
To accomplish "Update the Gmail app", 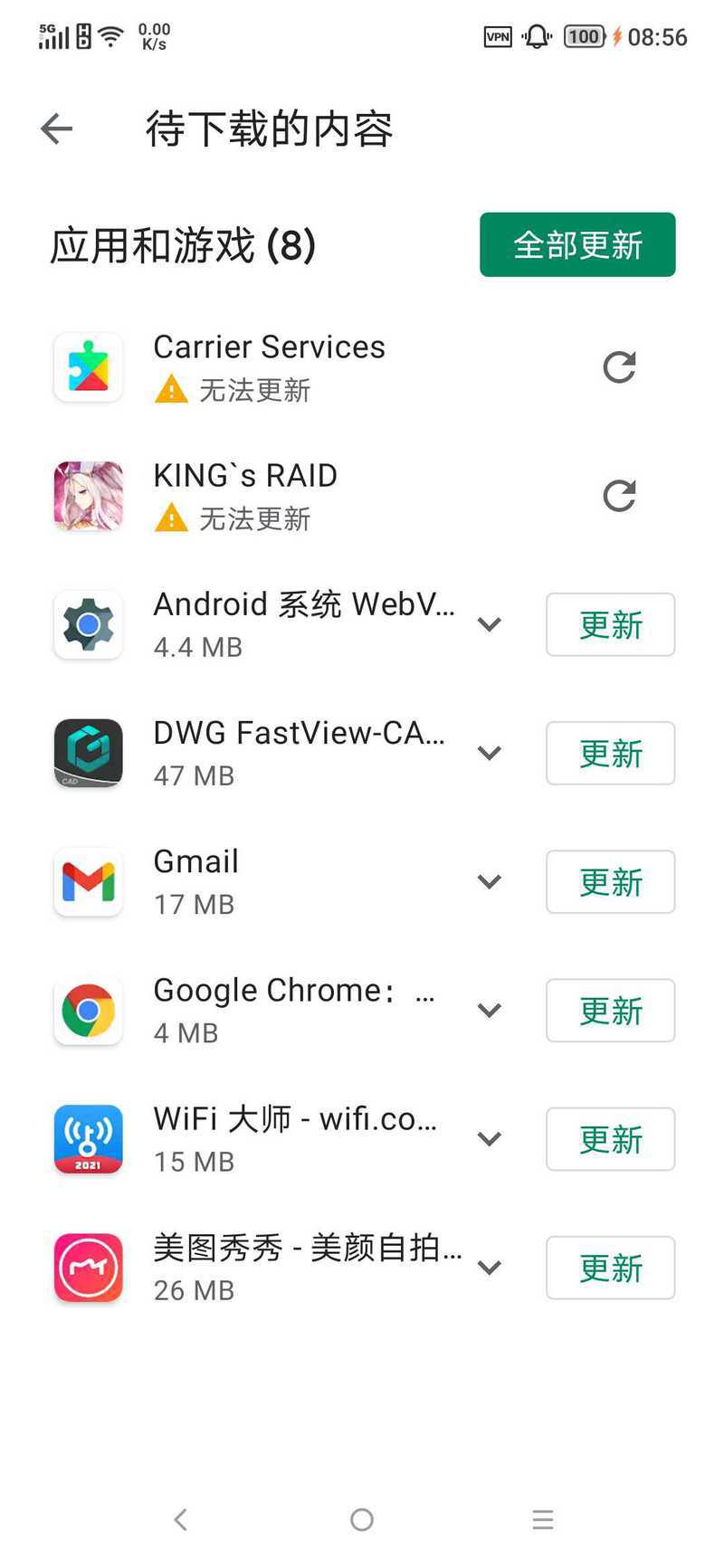I will pyautogui.click(x=610, y=881).
